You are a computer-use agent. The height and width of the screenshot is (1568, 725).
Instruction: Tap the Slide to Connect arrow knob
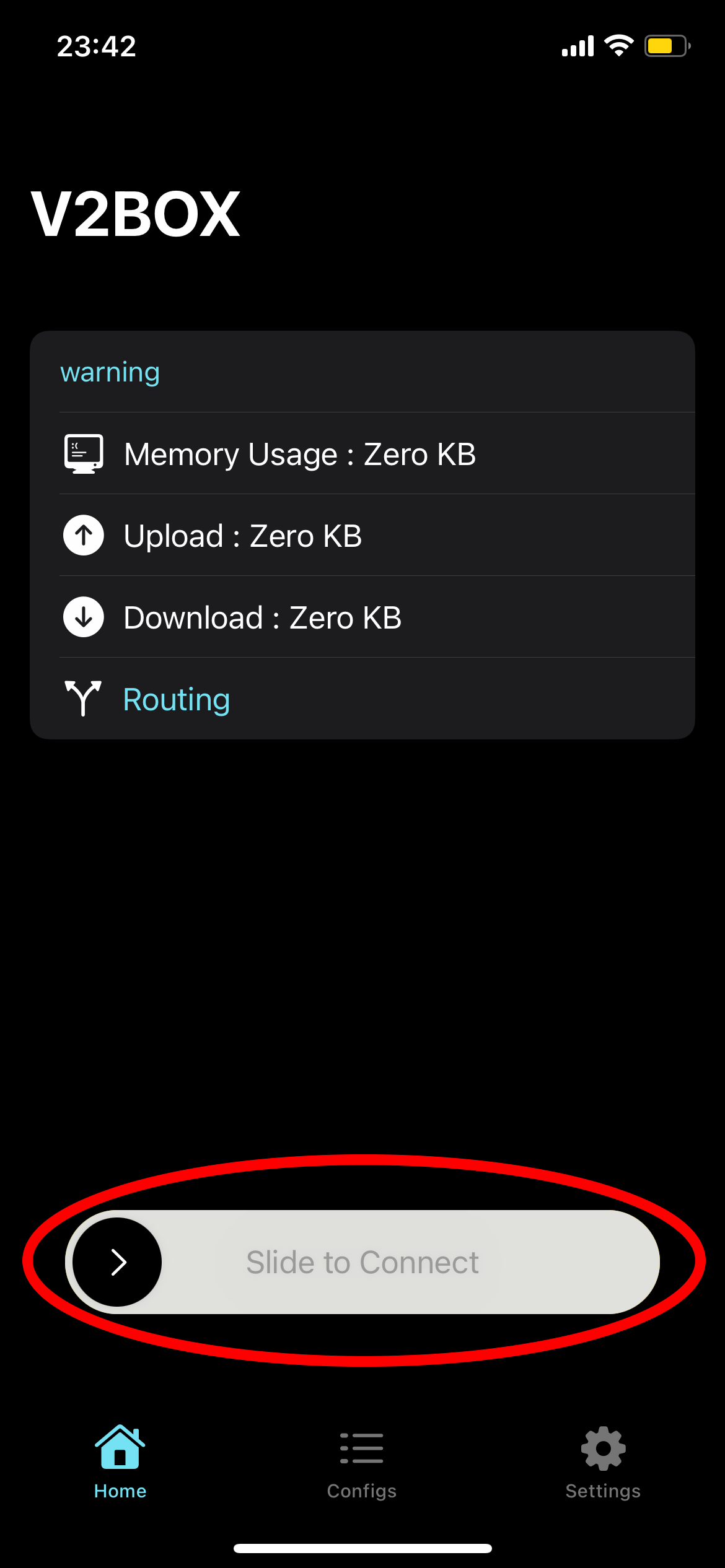(117, 1262)
